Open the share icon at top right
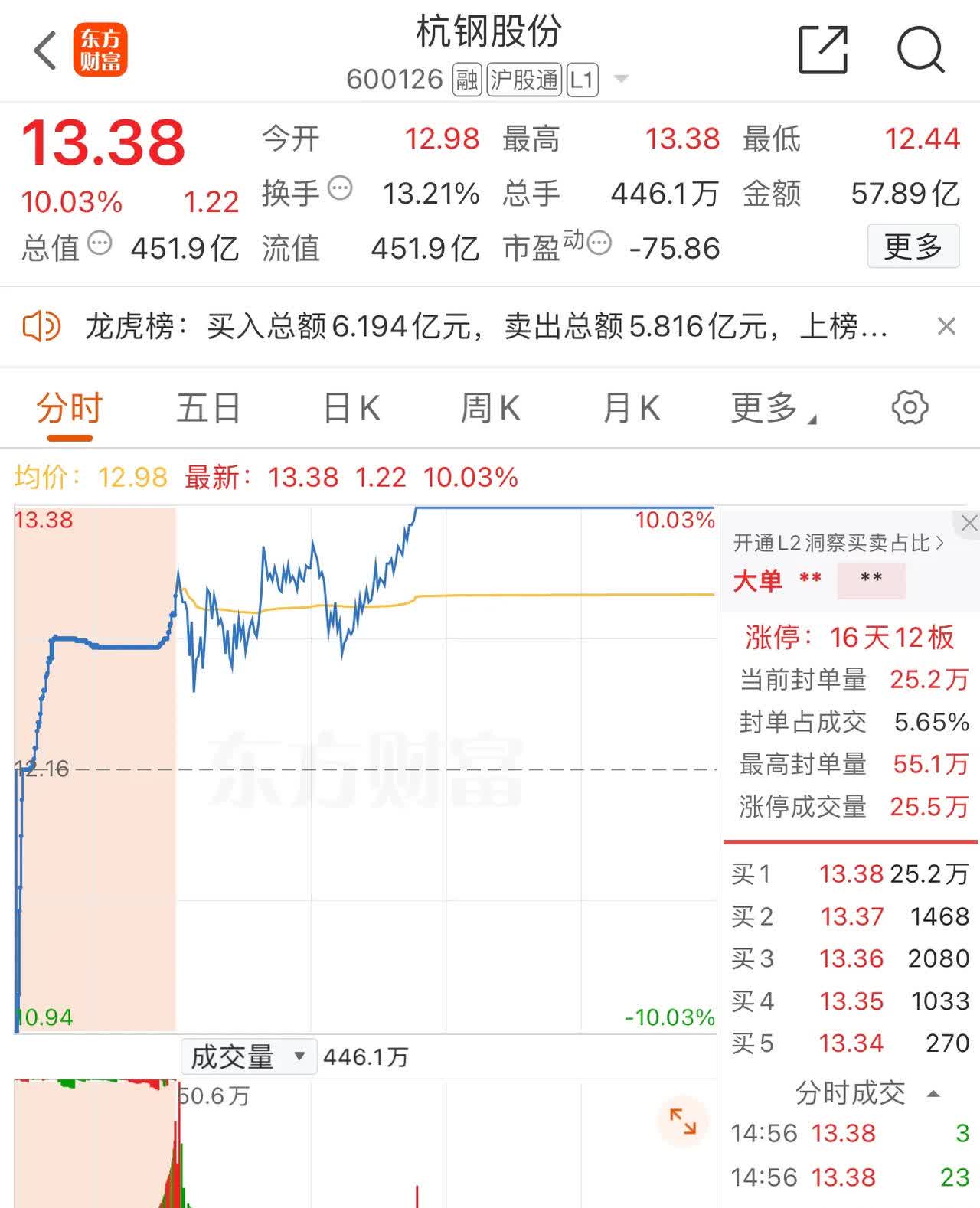 point(823,47)
